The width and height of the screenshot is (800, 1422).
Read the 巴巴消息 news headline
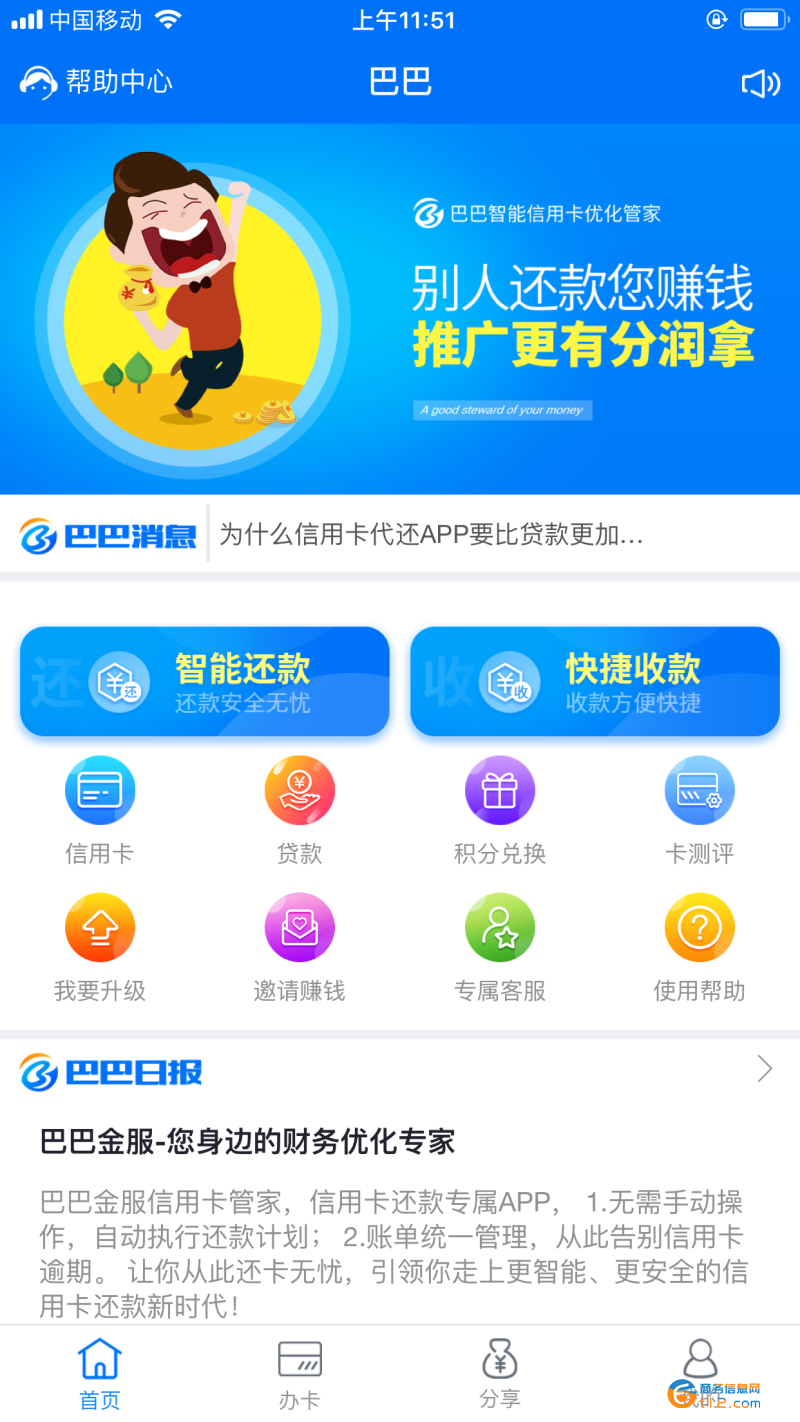click(431, 535)
